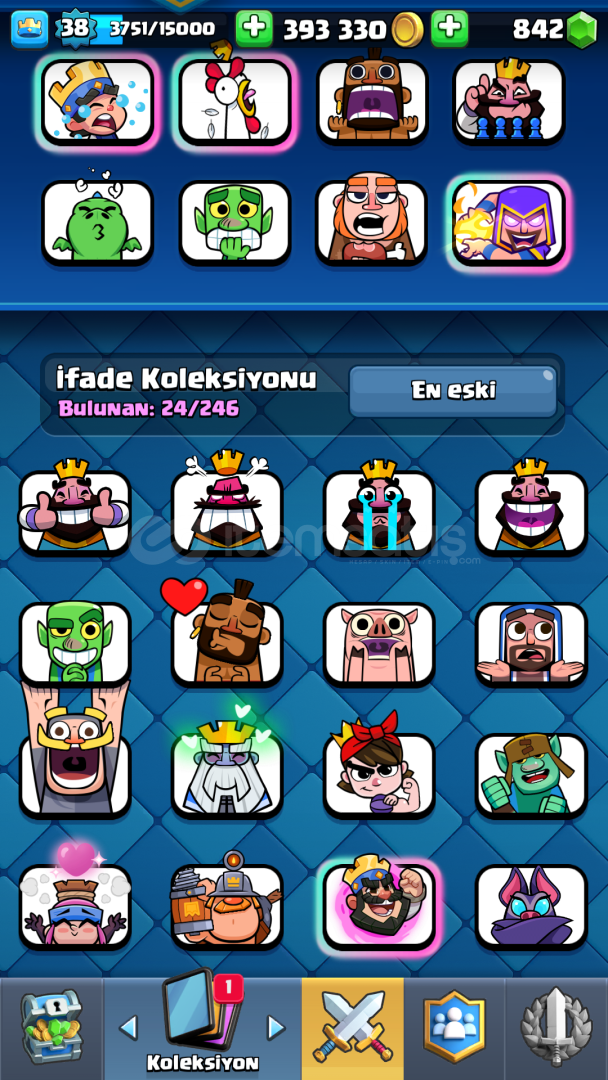Image resolution: width=608 pixels, height=1080 pixels.
Task: Select the thumbs-up king emote
Action: [x=75, y=510]
